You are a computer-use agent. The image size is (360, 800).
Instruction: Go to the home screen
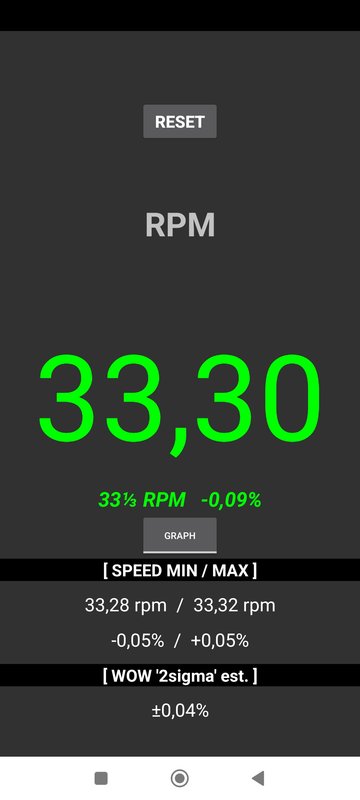coord(179,778)
